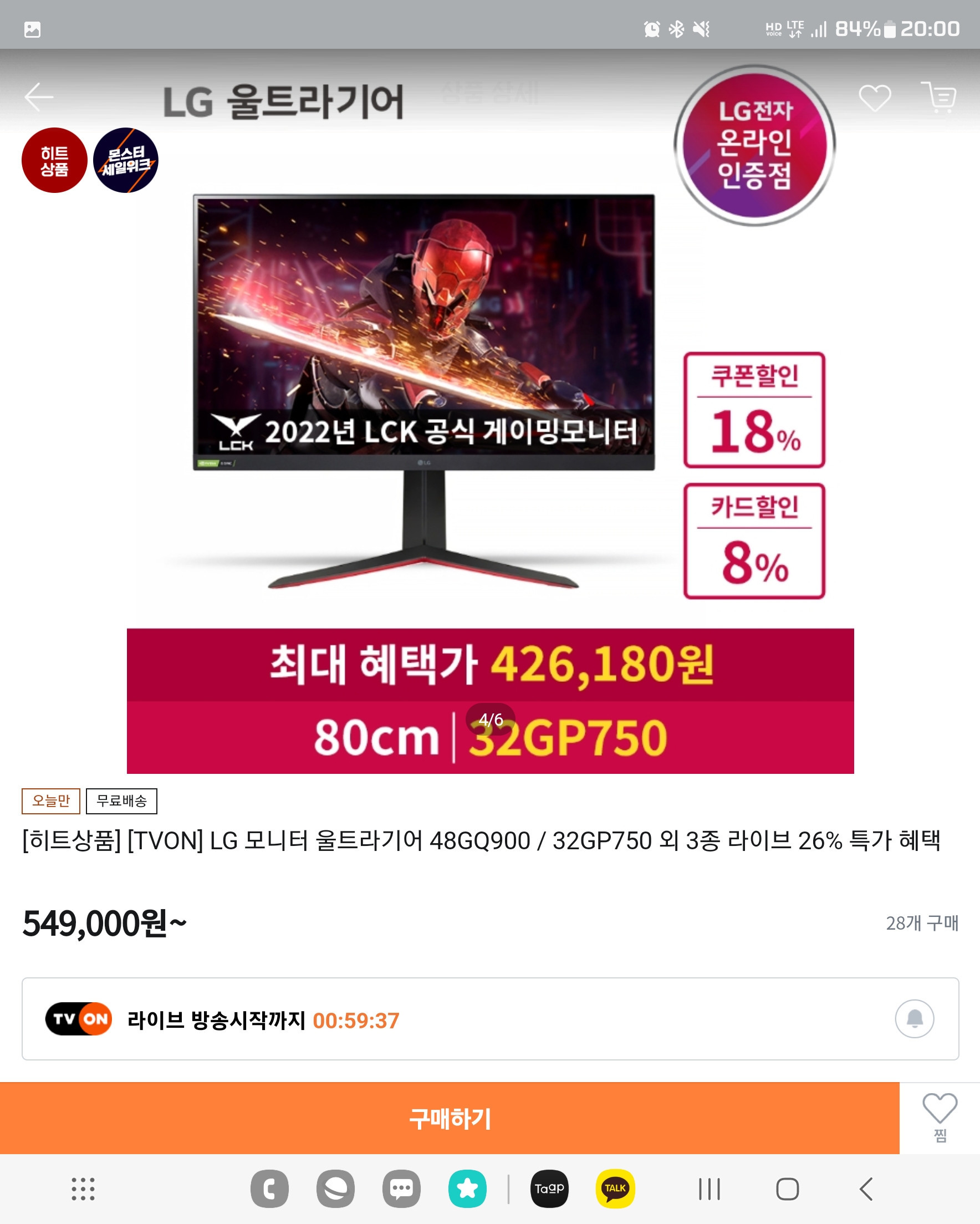This screenshot has height=1224, width=980.
Task: Open the TV ON live broadcast banner
Action: pos(454,1019)
